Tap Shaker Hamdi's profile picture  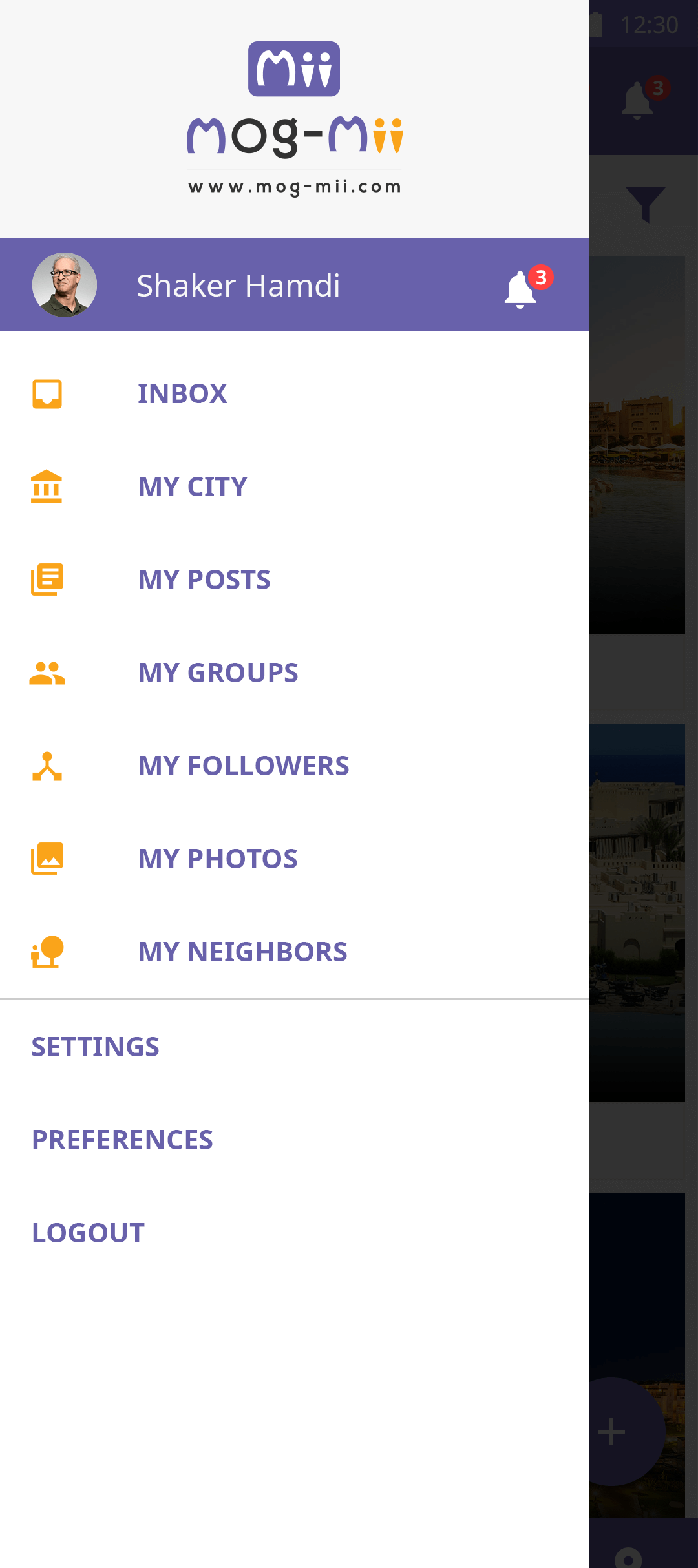click(x=65, y=285)
